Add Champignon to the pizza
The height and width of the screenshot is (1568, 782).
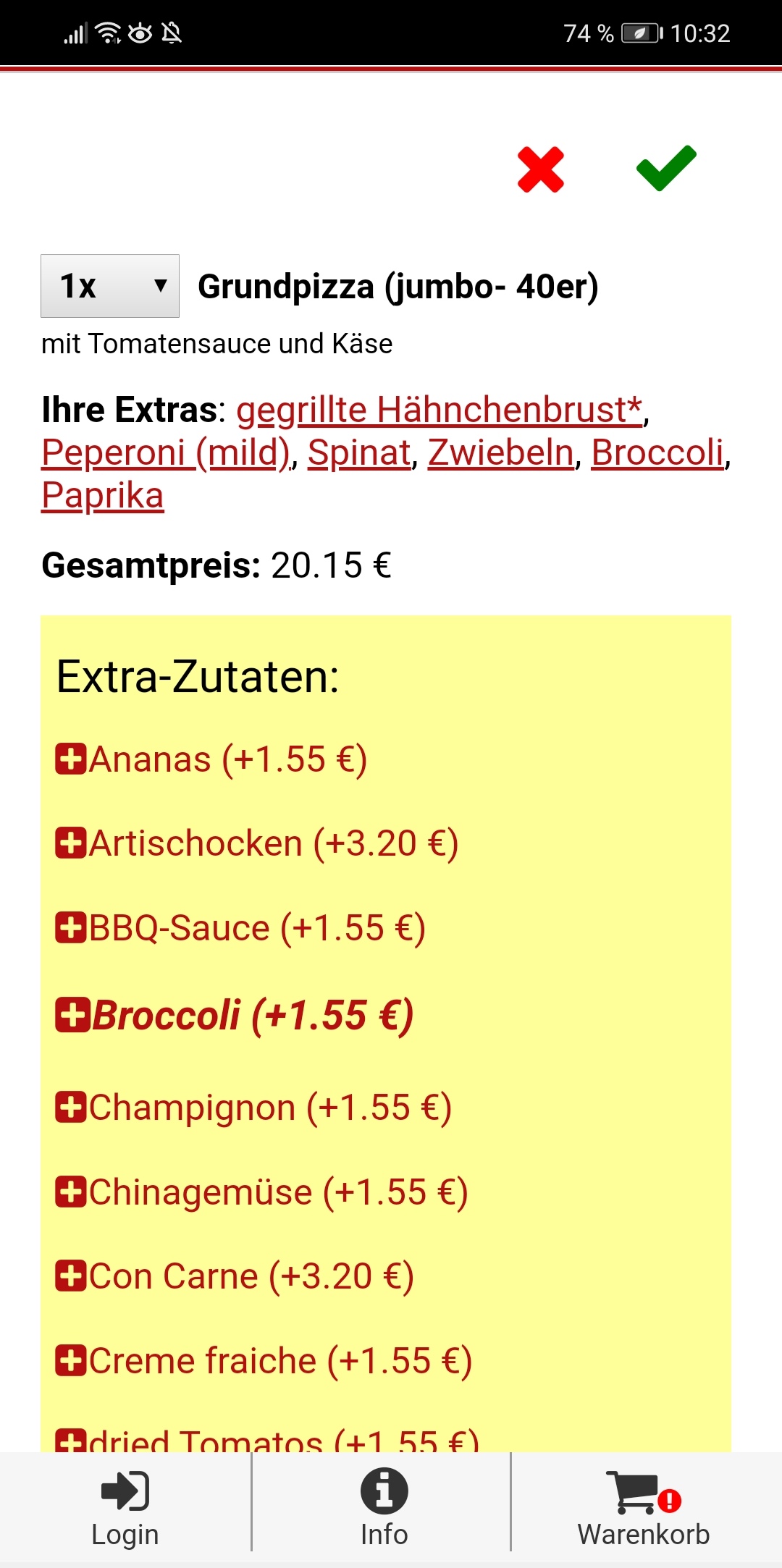click(x=253, y=1108)
